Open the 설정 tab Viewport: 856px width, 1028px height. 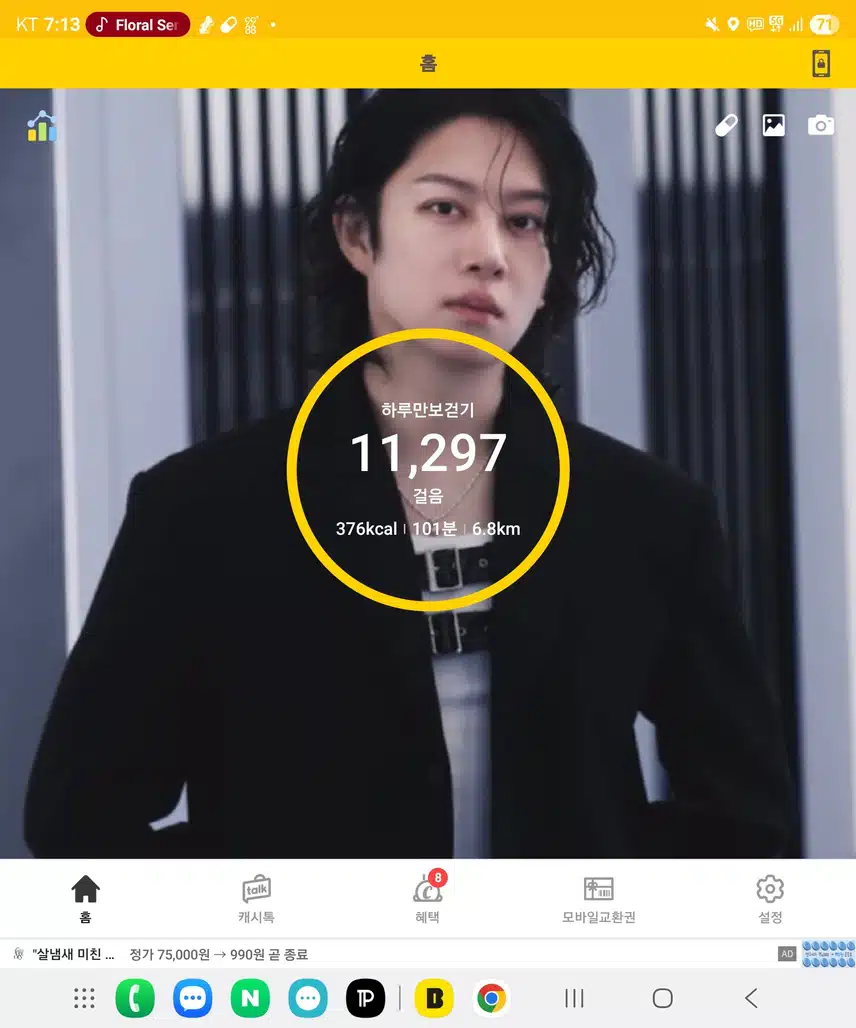point(769,898)
